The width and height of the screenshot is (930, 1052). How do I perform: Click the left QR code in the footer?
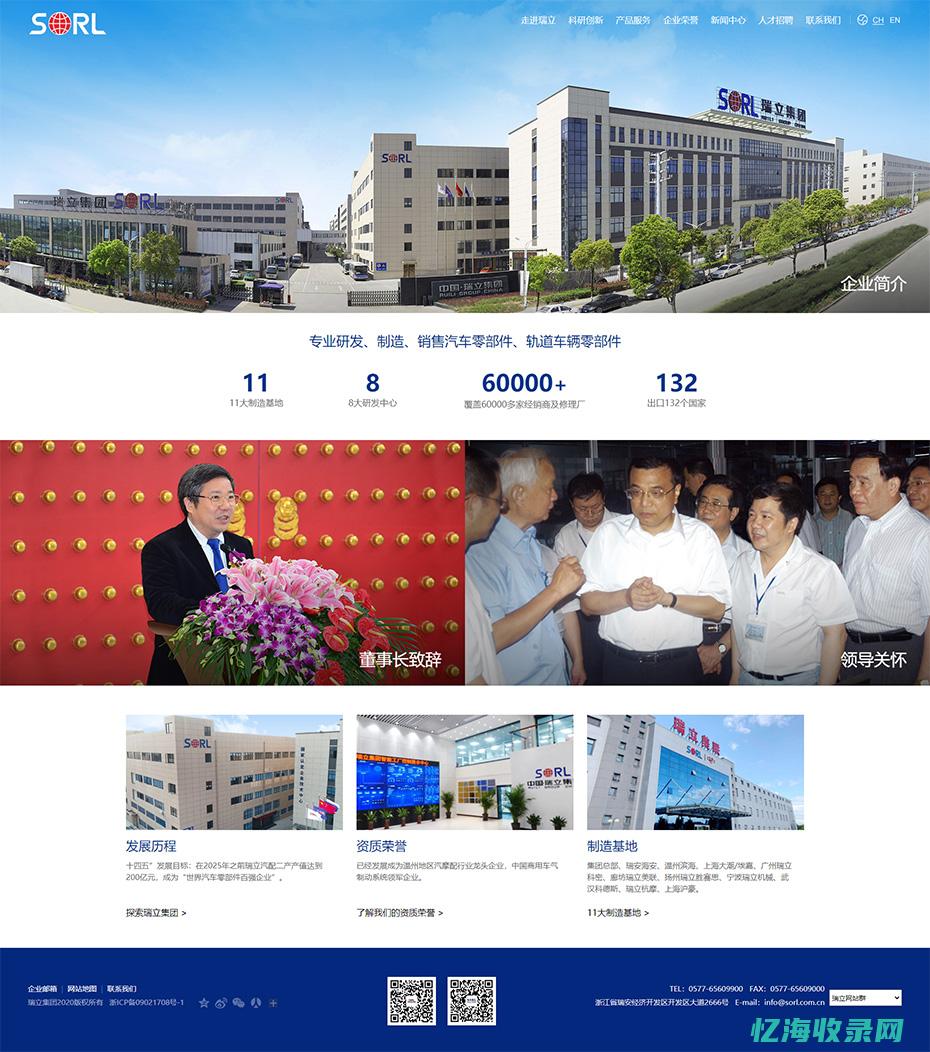(414, 1000)
